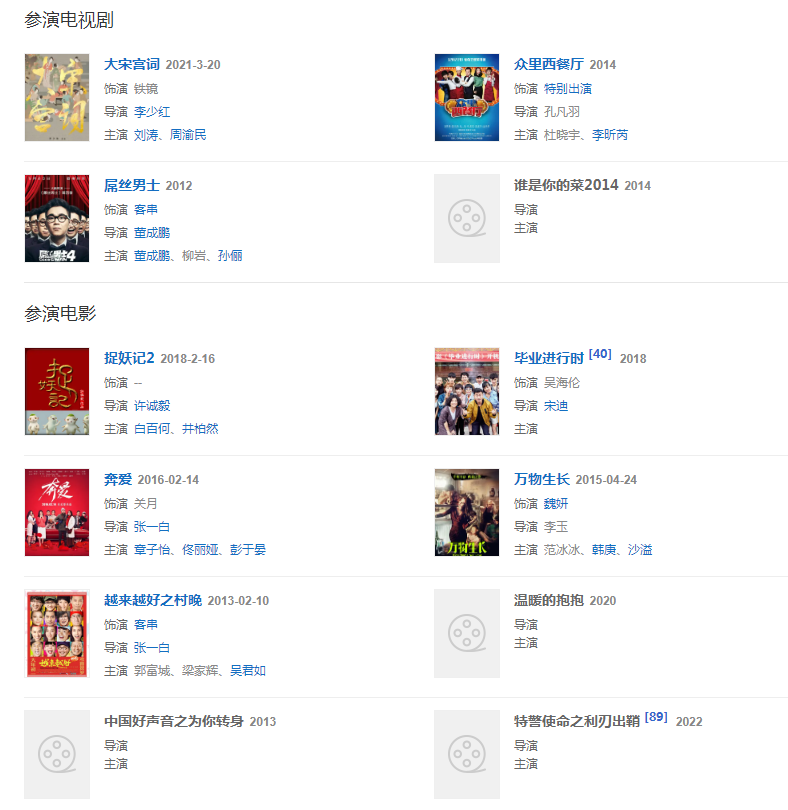
Task: View director 许诚毅's page
Action: (x=152, y=406)
